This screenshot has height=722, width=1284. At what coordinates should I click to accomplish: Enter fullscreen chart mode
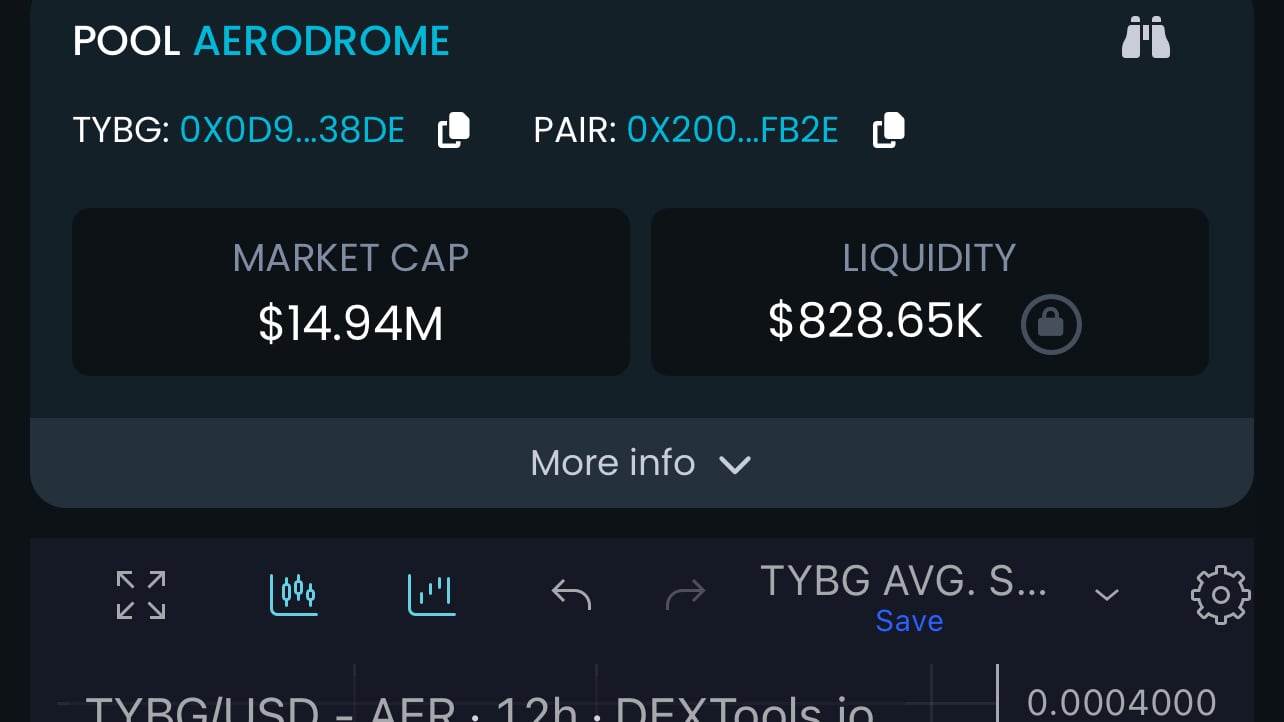[141, 595]
